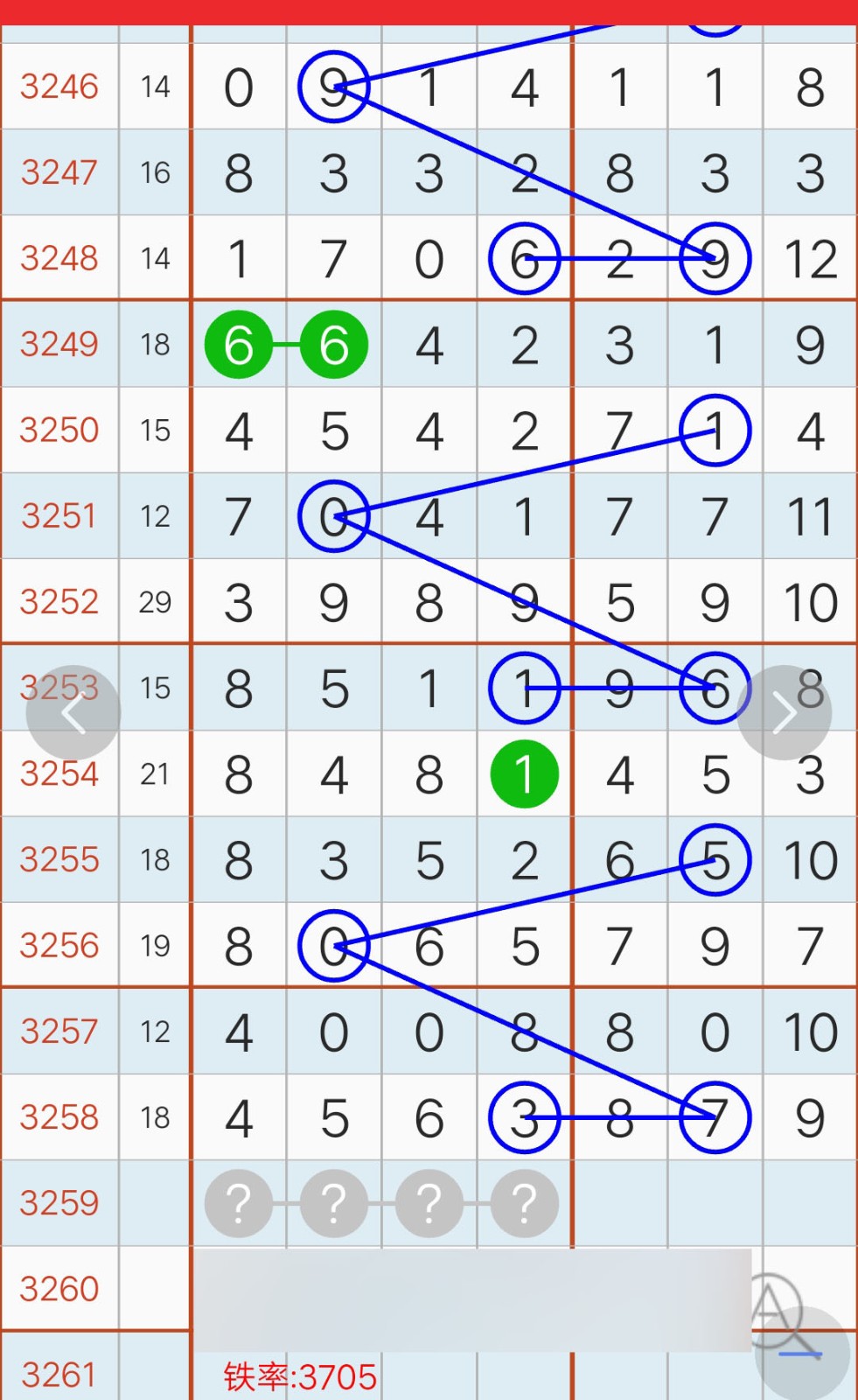Toggle the circled 1 marker in row 3250
The width and height of the screenshot is (858, 1400).
715,430
